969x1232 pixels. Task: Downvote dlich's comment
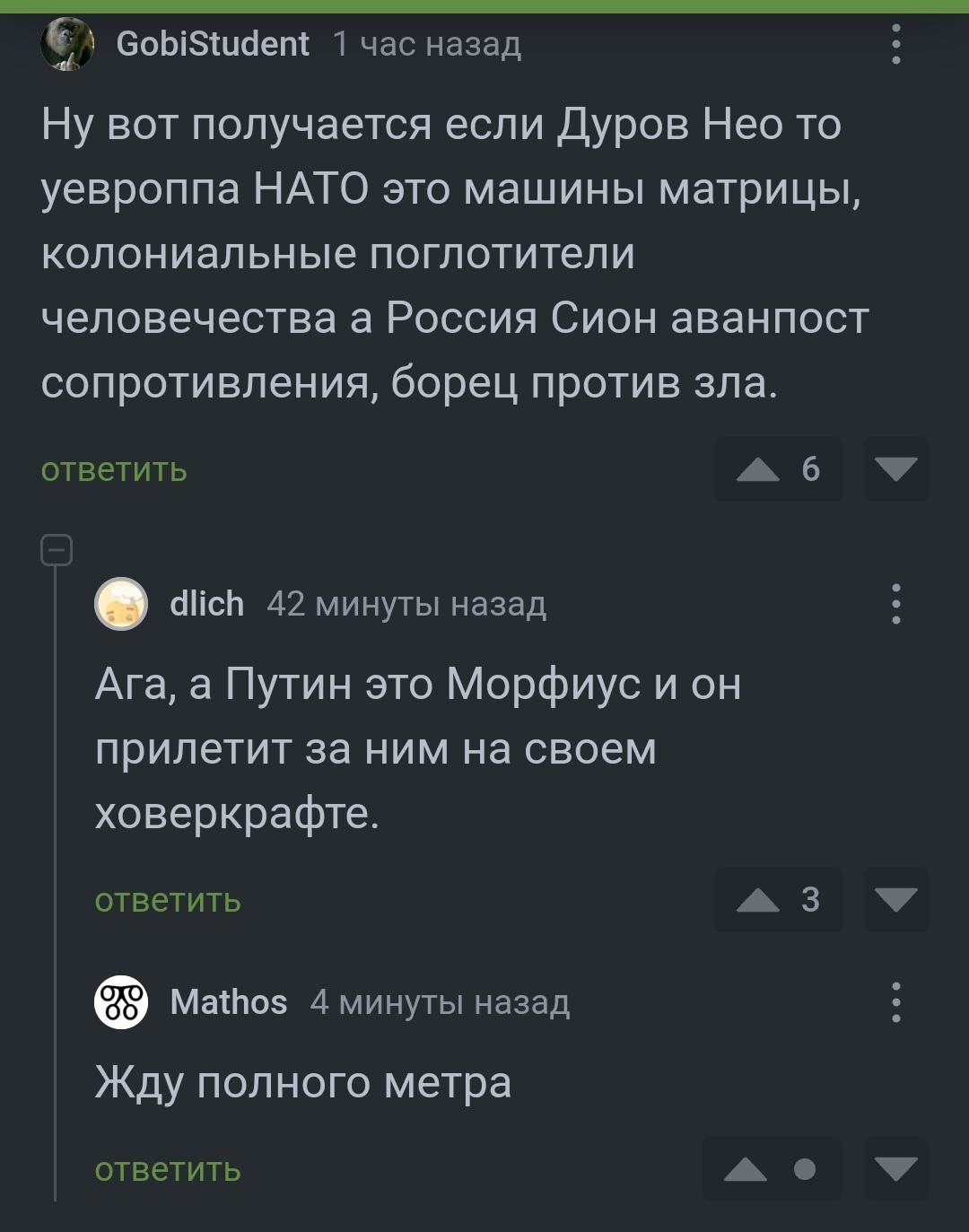click(895, 900)
